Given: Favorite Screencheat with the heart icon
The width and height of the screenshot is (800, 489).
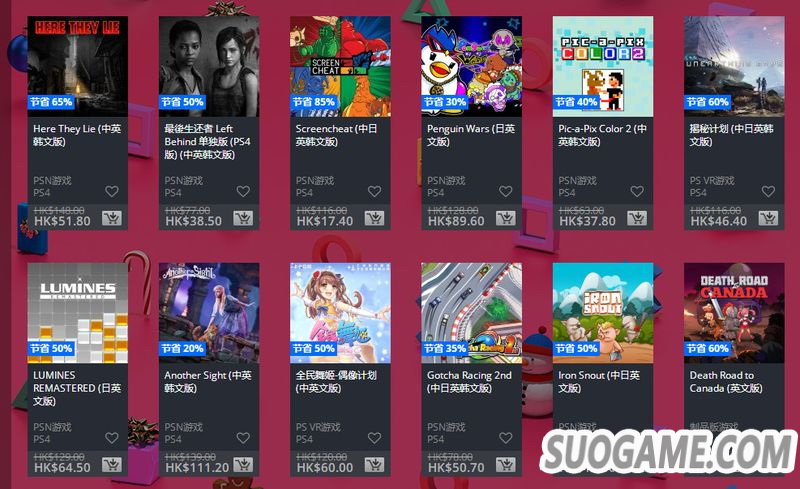Looking at the screenshot, I should (x=374, y=192).
